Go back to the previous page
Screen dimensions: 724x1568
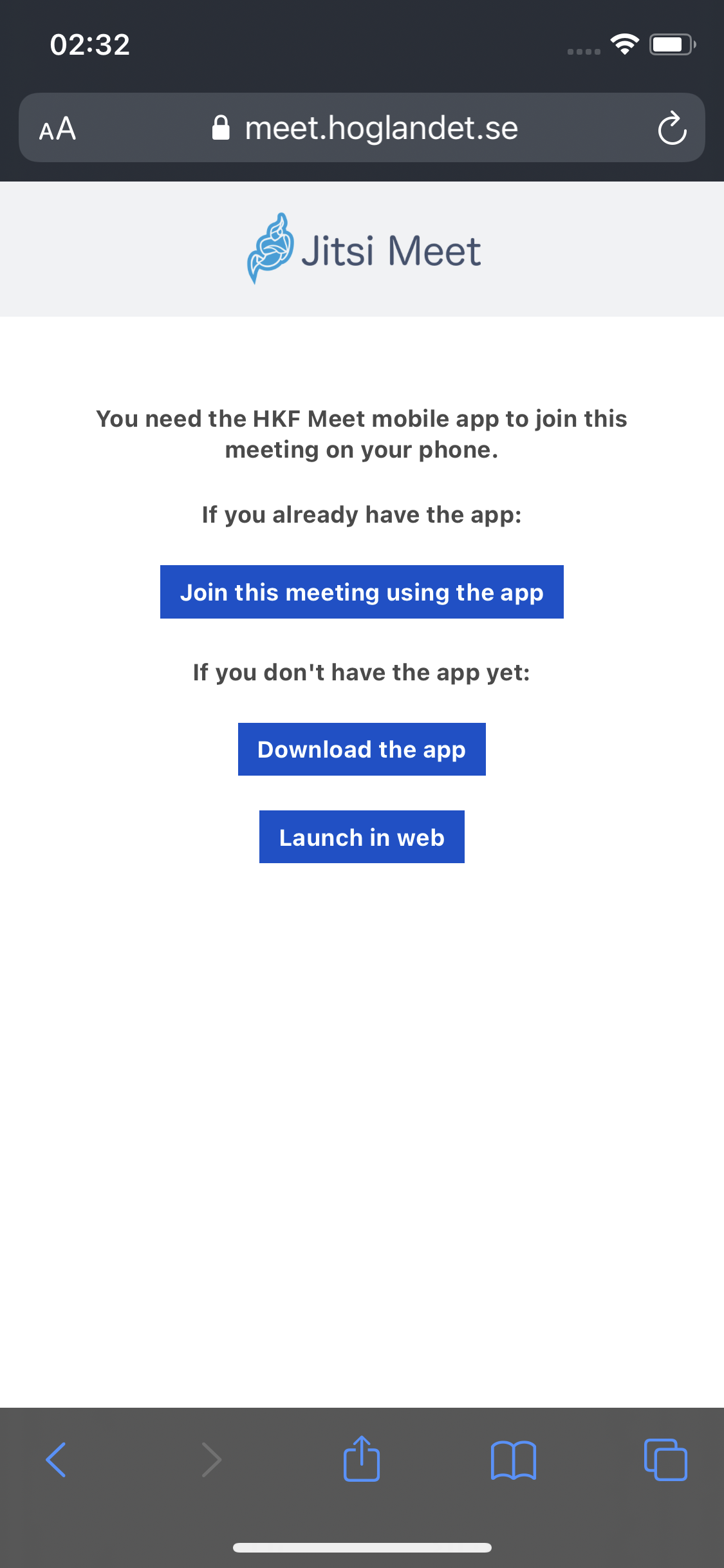(56, 1459)
